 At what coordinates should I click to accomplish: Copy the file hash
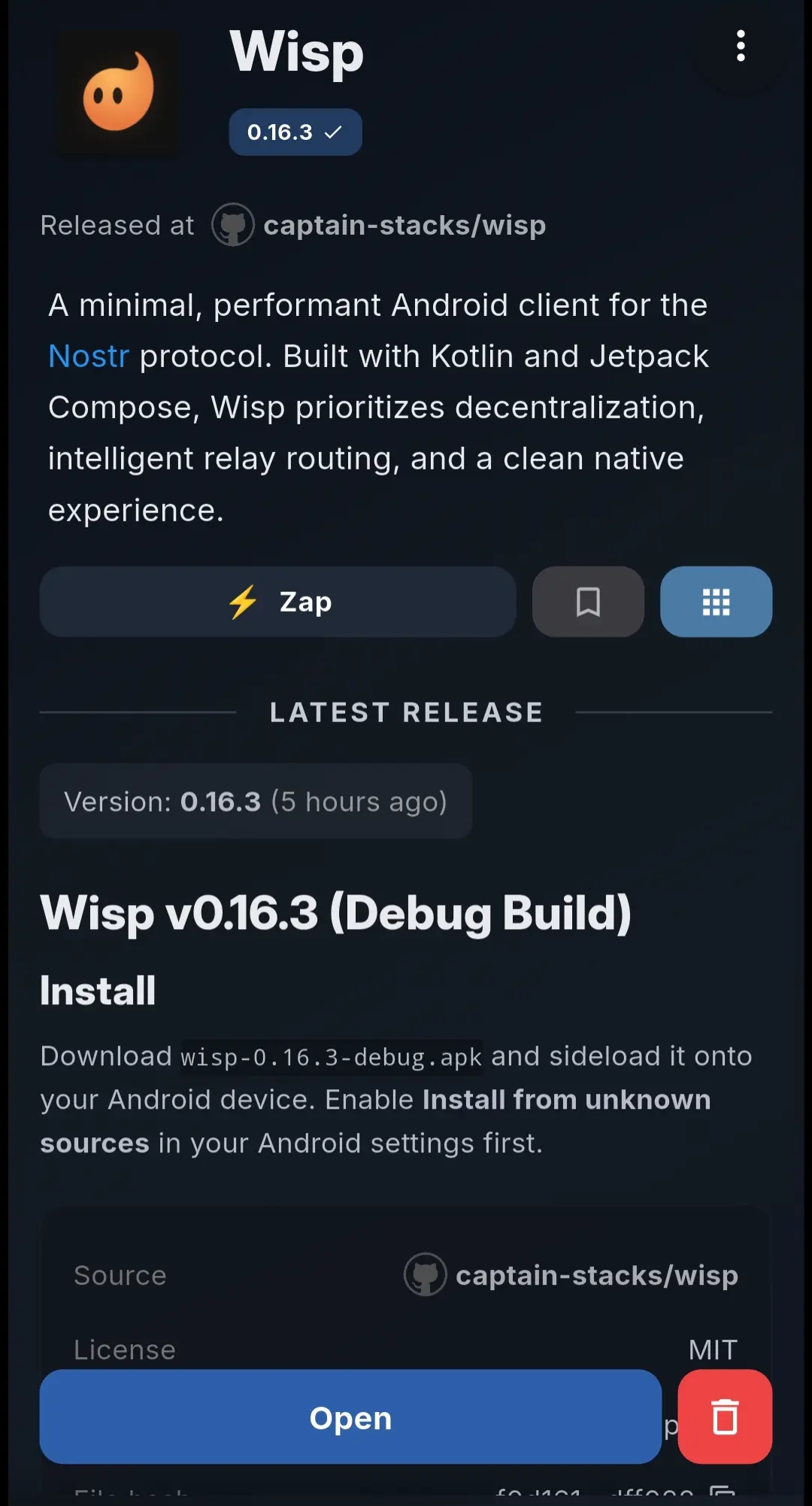[723, 1492]
